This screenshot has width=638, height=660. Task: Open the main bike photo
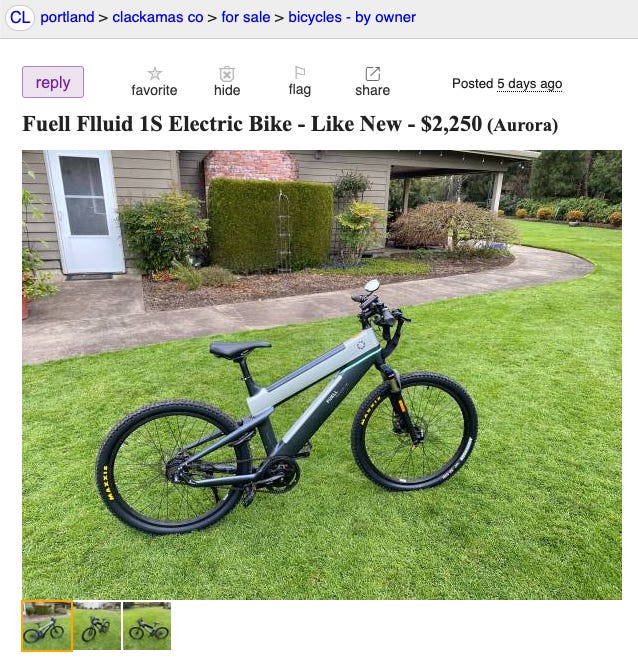click(322, 375)
